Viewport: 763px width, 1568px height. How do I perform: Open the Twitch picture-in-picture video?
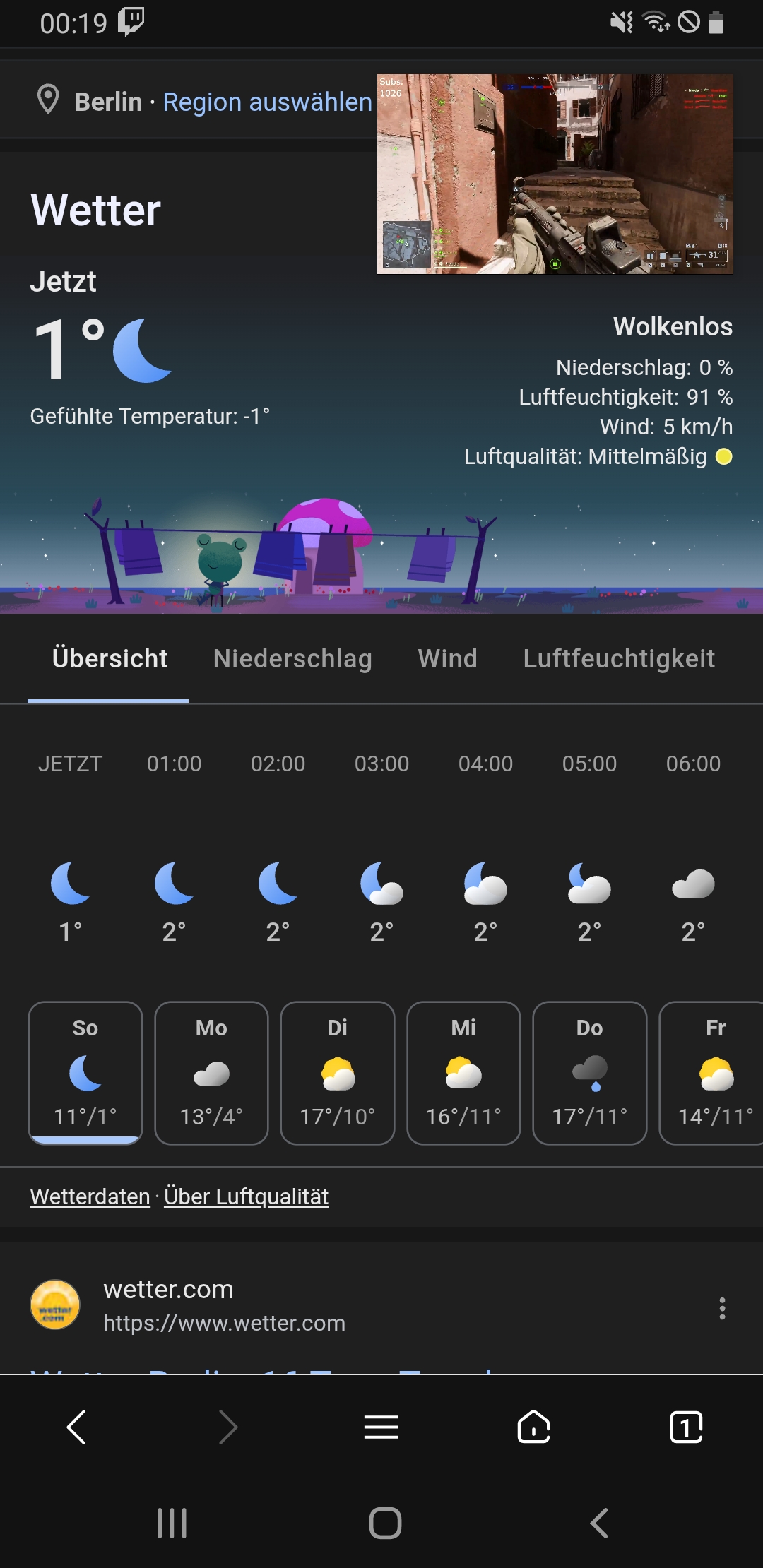click(555, 174)
